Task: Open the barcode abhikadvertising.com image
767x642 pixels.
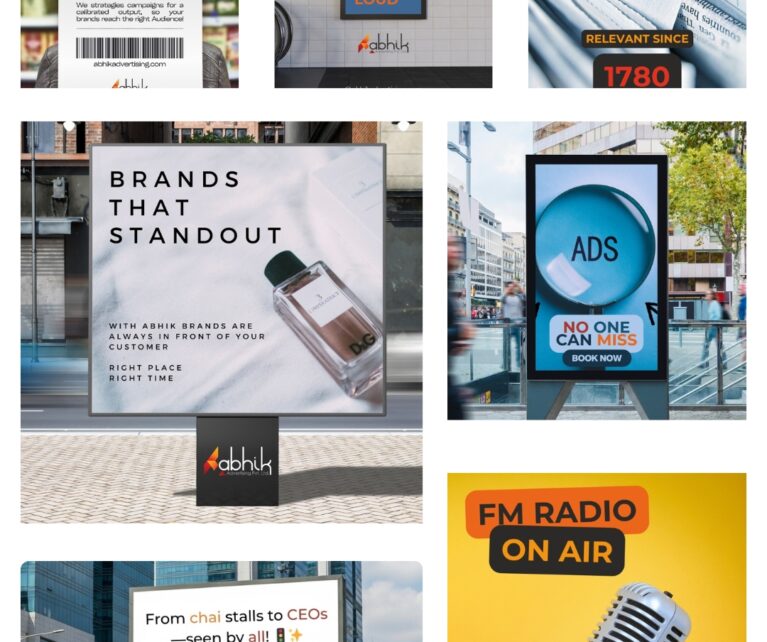Action: [x=129, y=44]
